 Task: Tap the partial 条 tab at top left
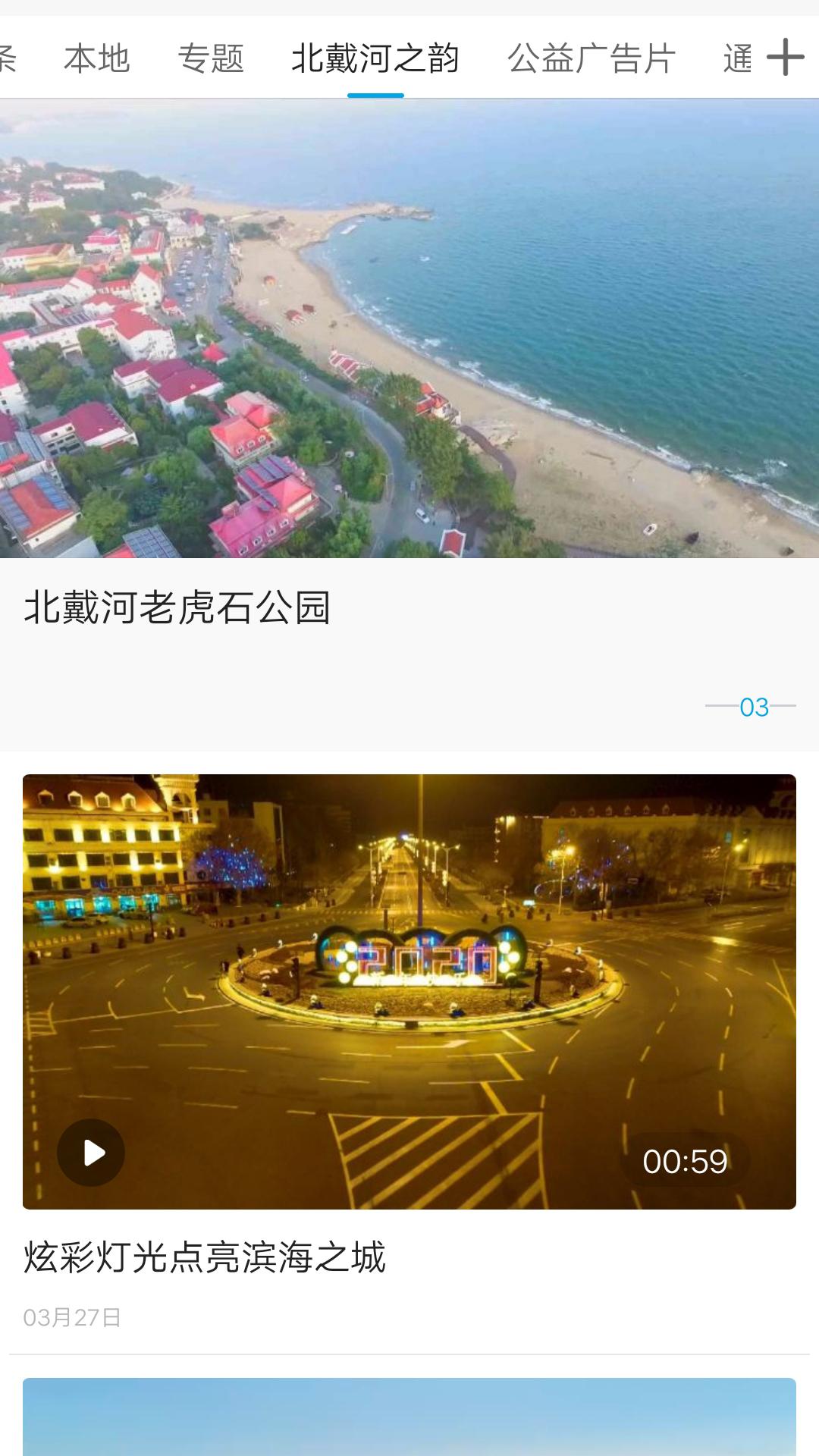(8, 59)
